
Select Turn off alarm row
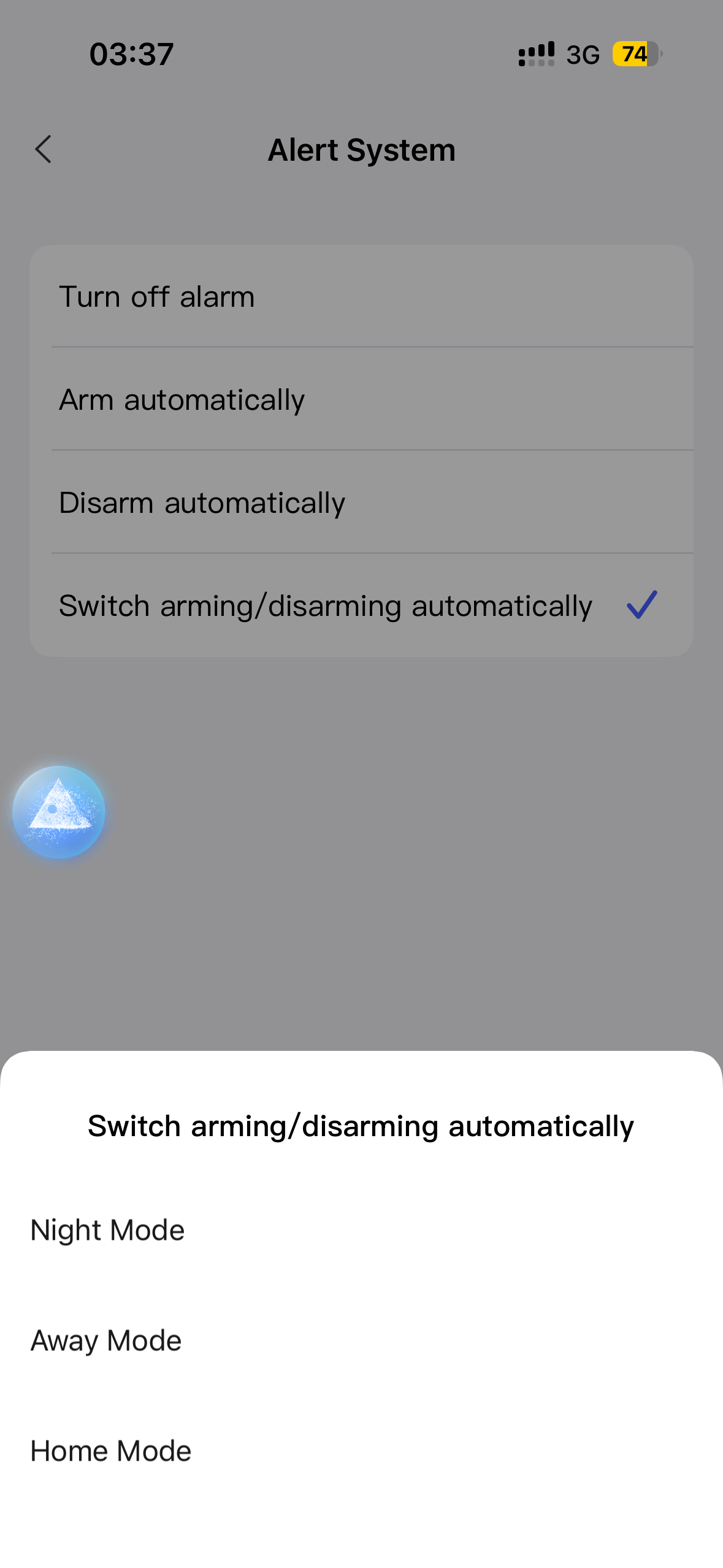click(x=361, y=297)
